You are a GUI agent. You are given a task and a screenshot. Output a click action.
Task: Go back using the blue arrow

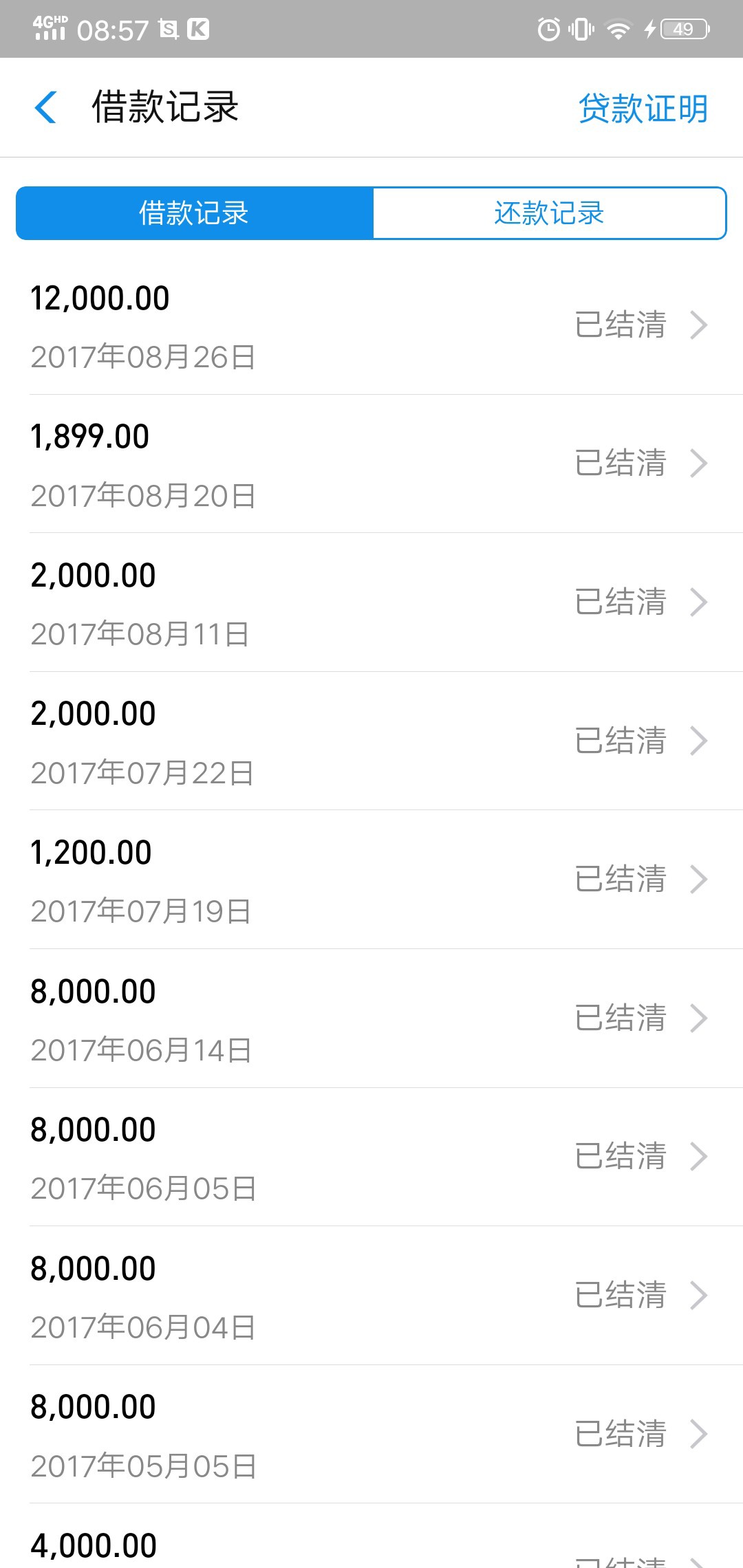click(45, 108)
